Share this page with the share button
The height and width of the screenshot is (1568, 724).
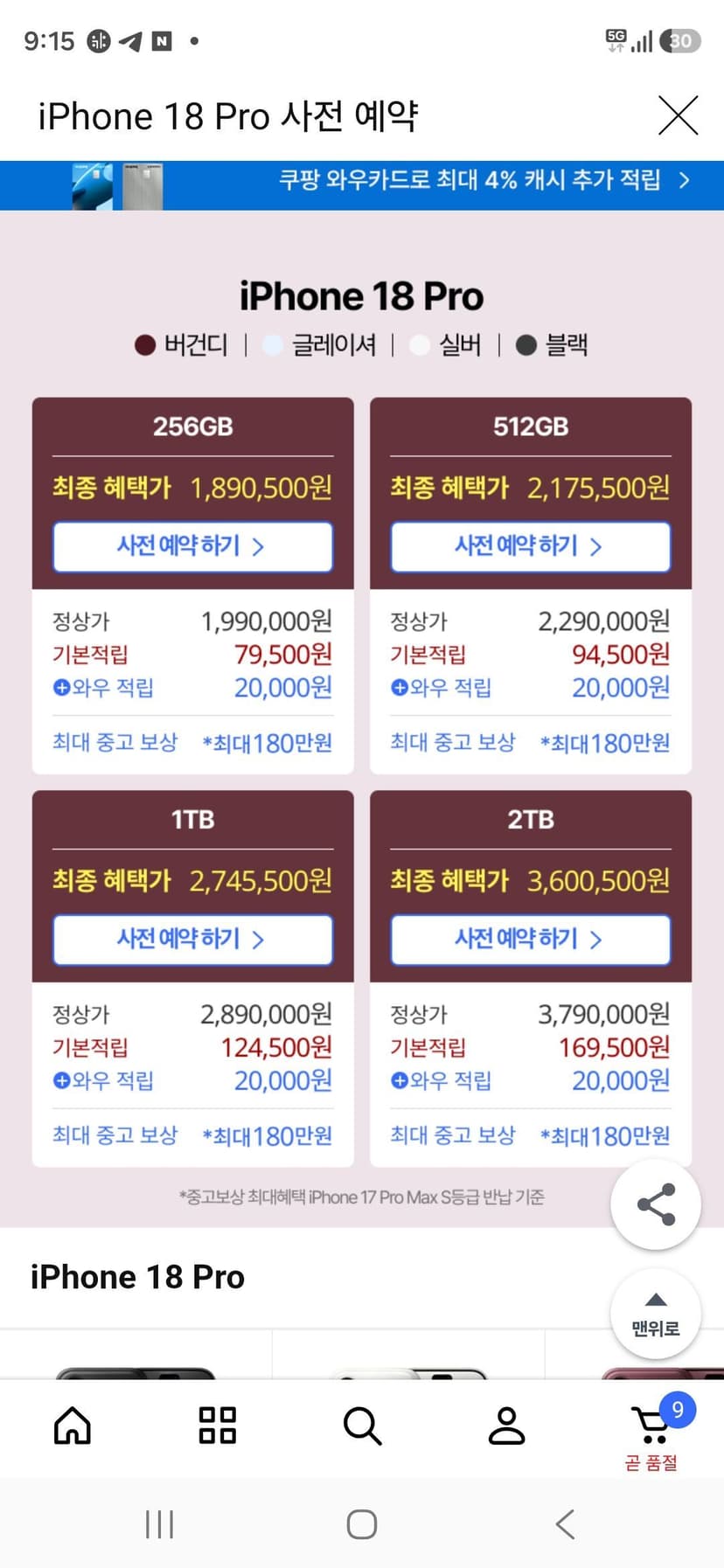[x=656, y=1204]
